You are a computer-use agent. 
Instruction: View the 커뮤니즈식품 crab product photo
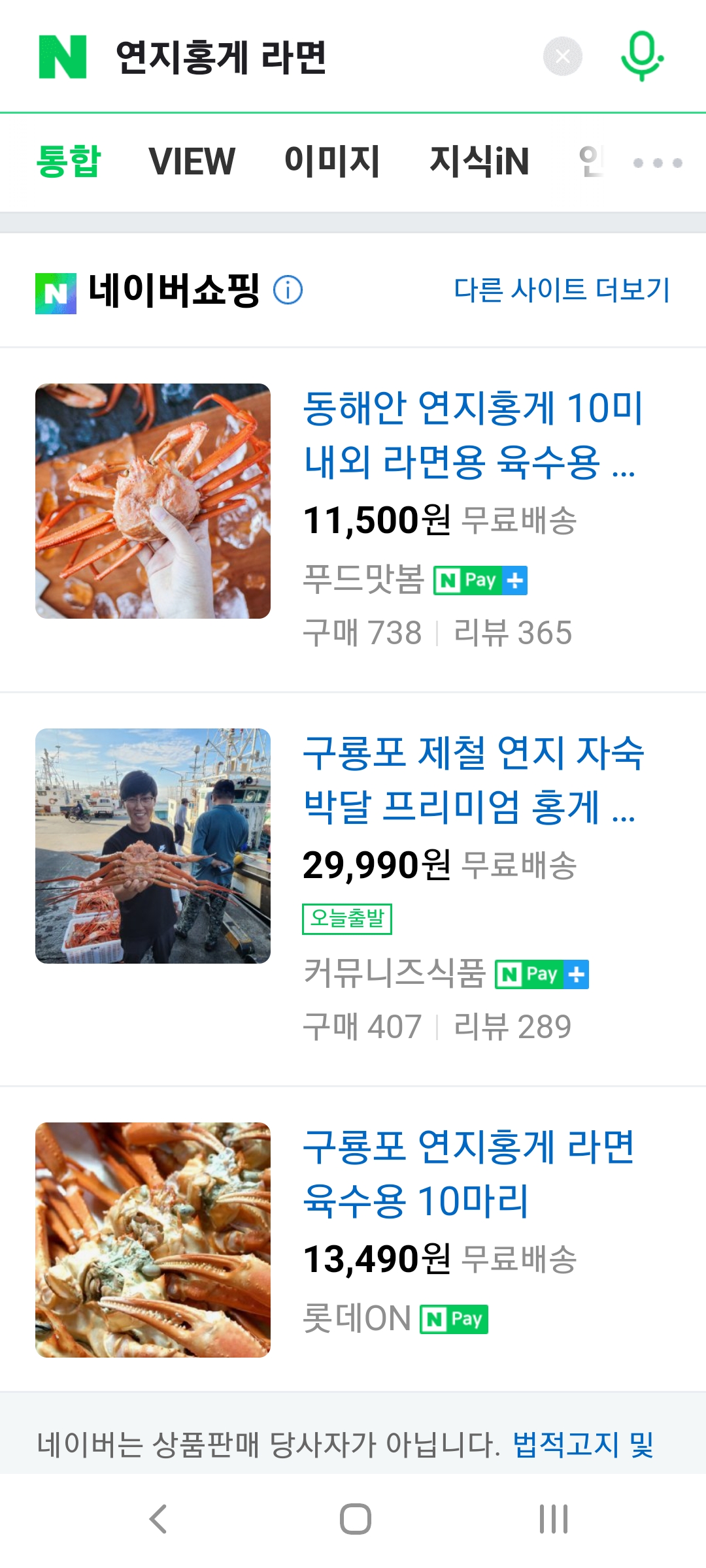click(x=153, y=846)
